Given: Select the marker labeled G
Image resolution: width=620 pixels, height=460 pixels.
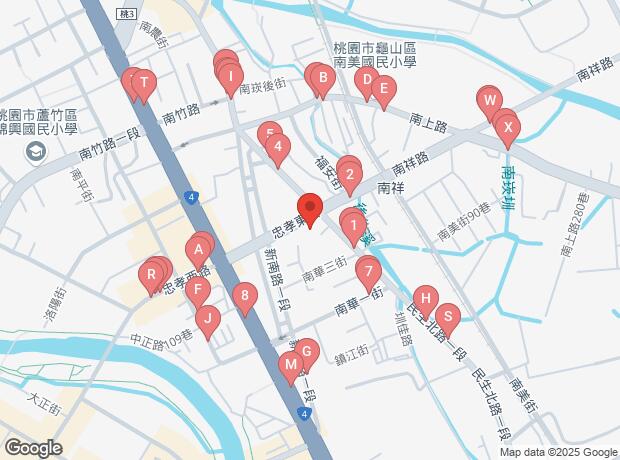Looking at the screenshot, I should click(x=307, y=350).
